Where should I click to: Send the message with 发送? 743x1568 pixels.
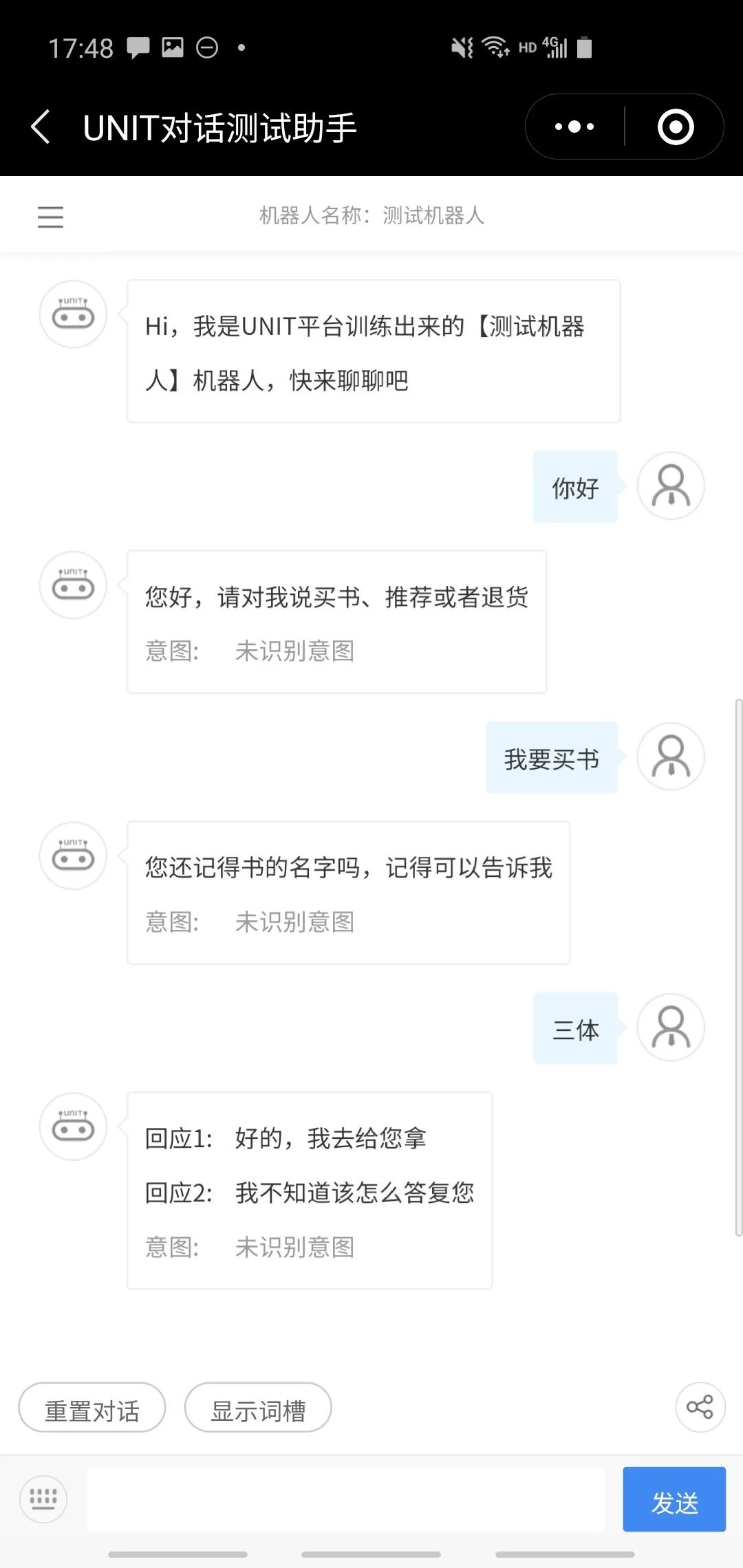674,1499
